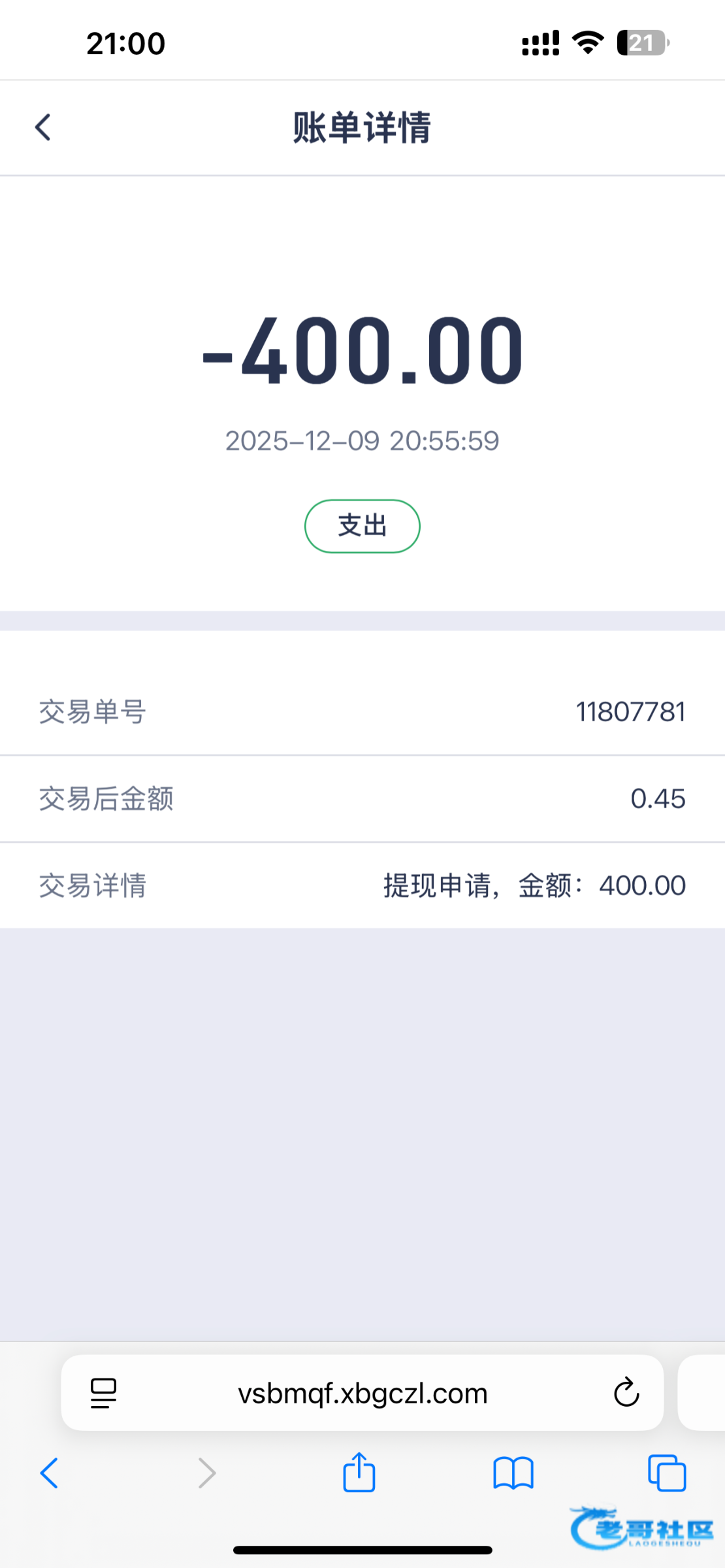Reload the current web page
The image size is (725, 1568).
point(626,1393)
